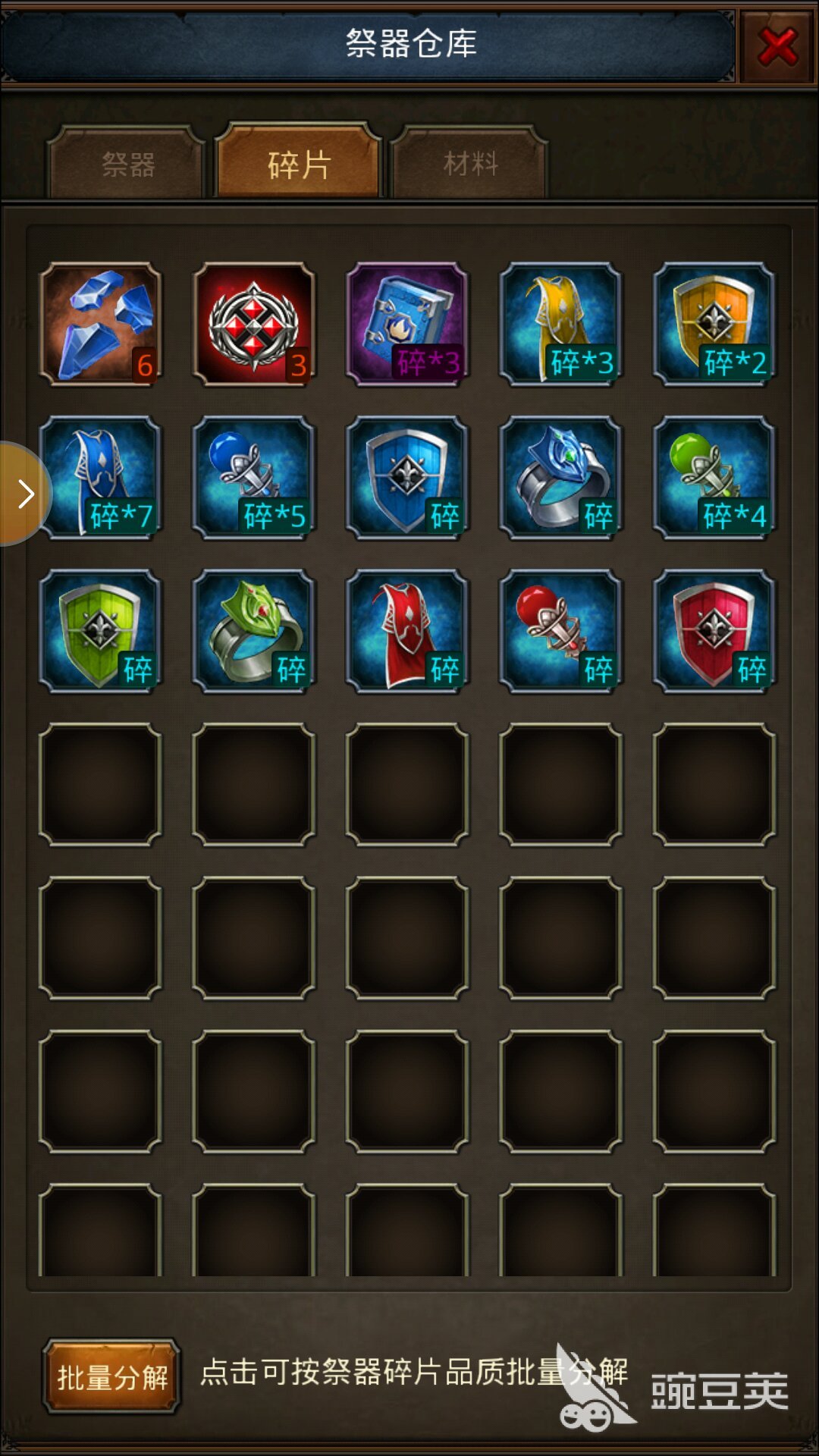
Task: Select the purple spellbook fragment
Action: point(407,325)
